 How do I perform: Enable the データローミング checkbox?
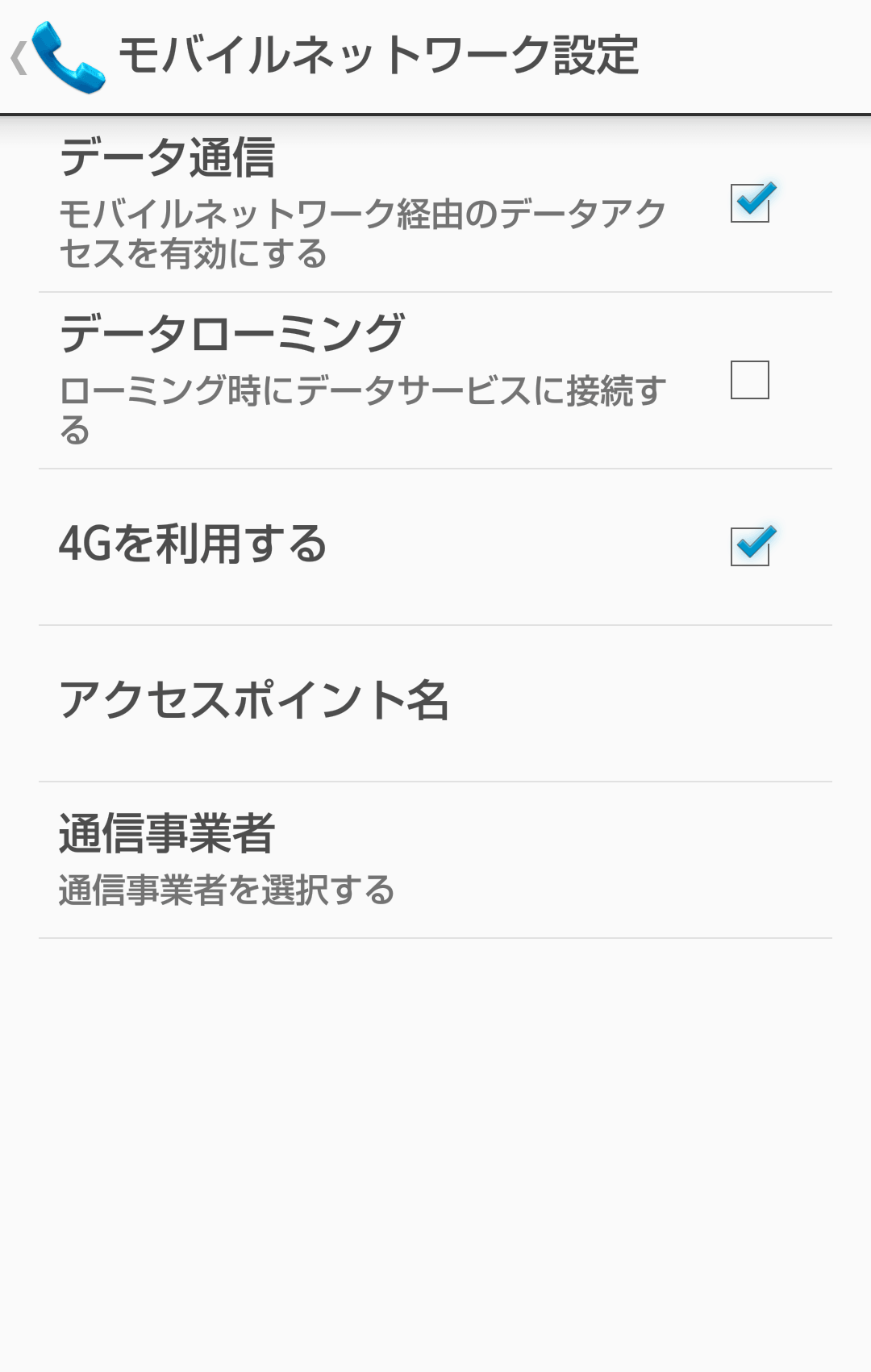[x=750, y=380]
